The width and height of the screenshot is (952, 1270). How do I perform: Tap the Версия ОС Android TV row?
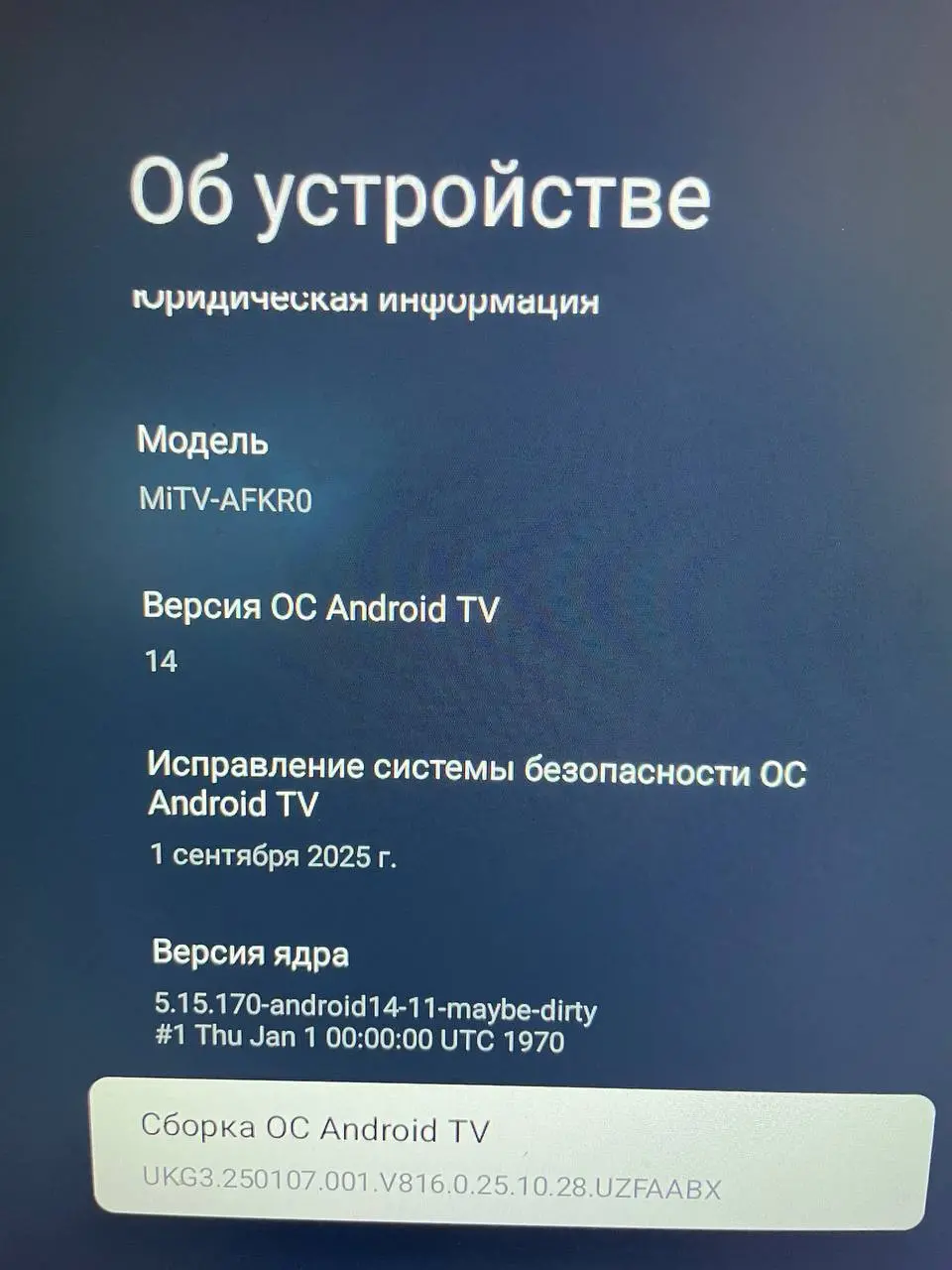(320, 632)
